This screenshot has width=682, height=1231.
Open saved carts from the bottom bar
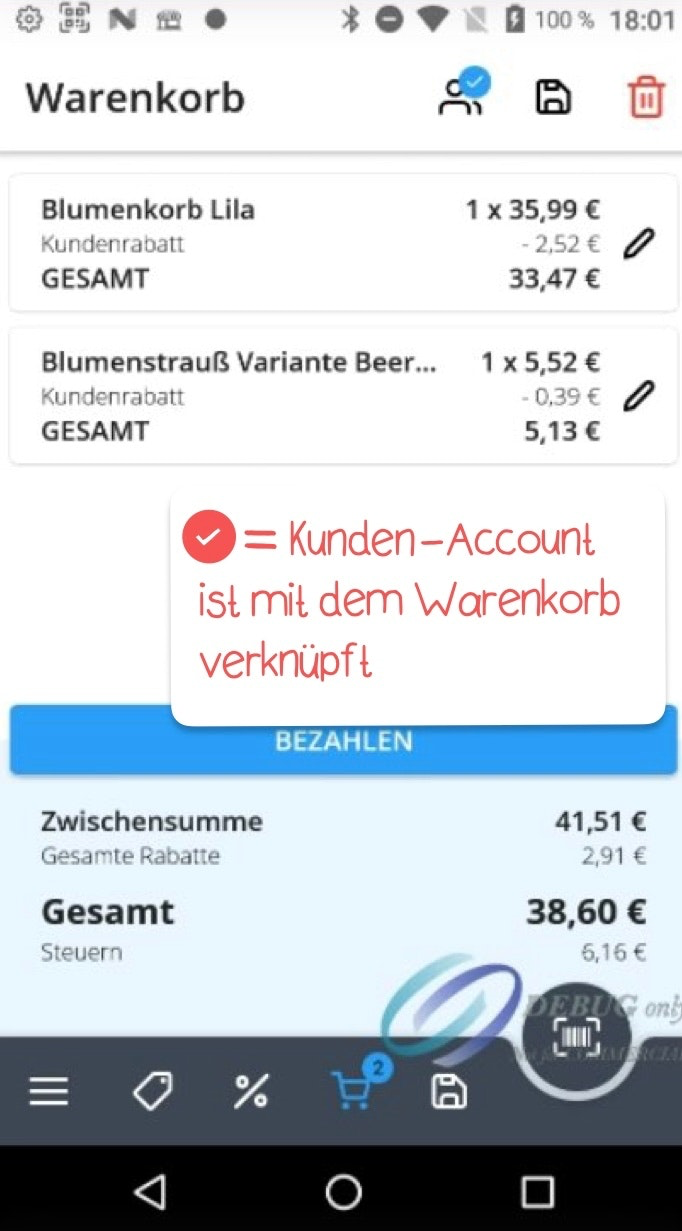tap(449, 1092)
